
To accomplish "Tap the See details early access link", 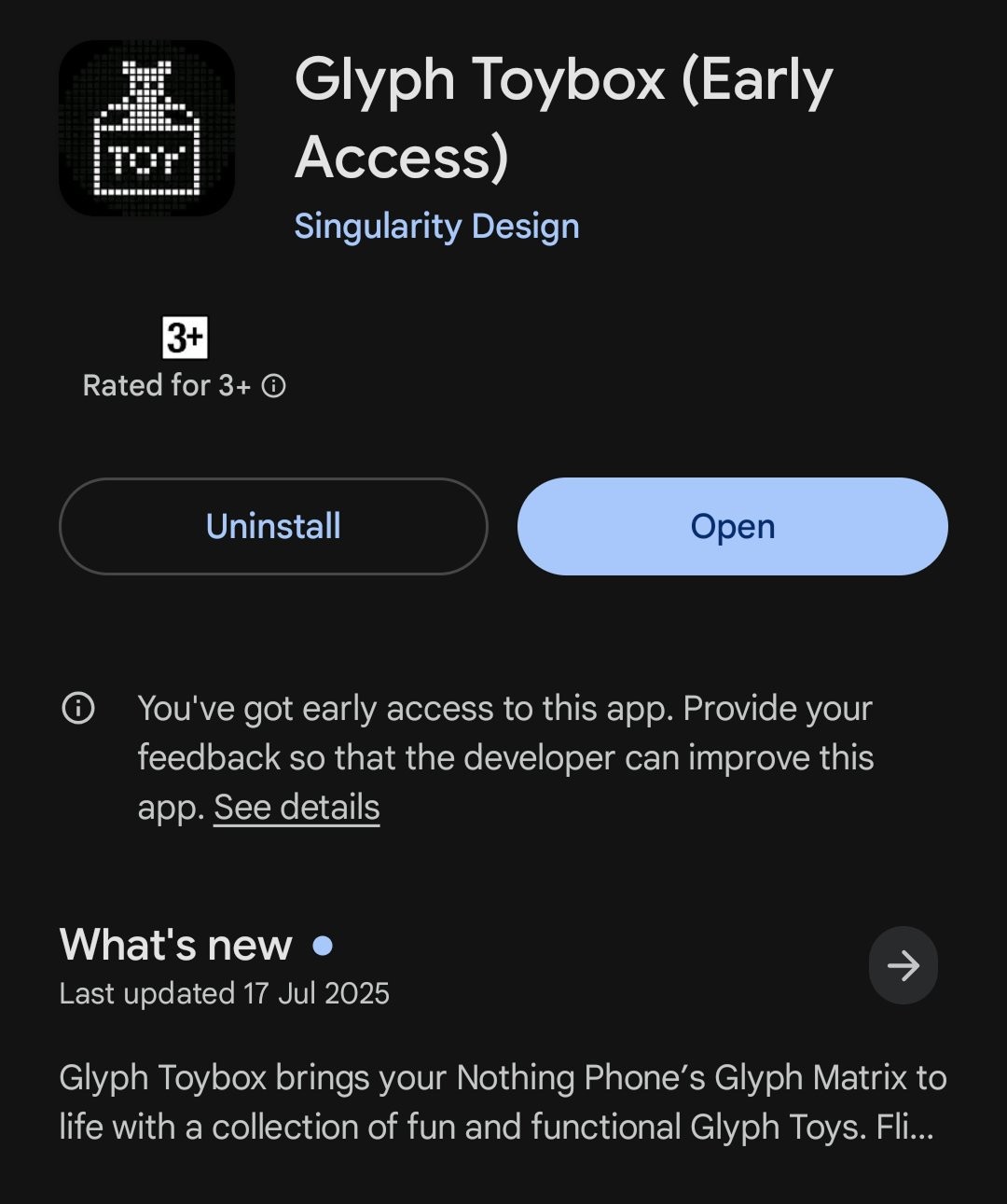I will [297, 808].
